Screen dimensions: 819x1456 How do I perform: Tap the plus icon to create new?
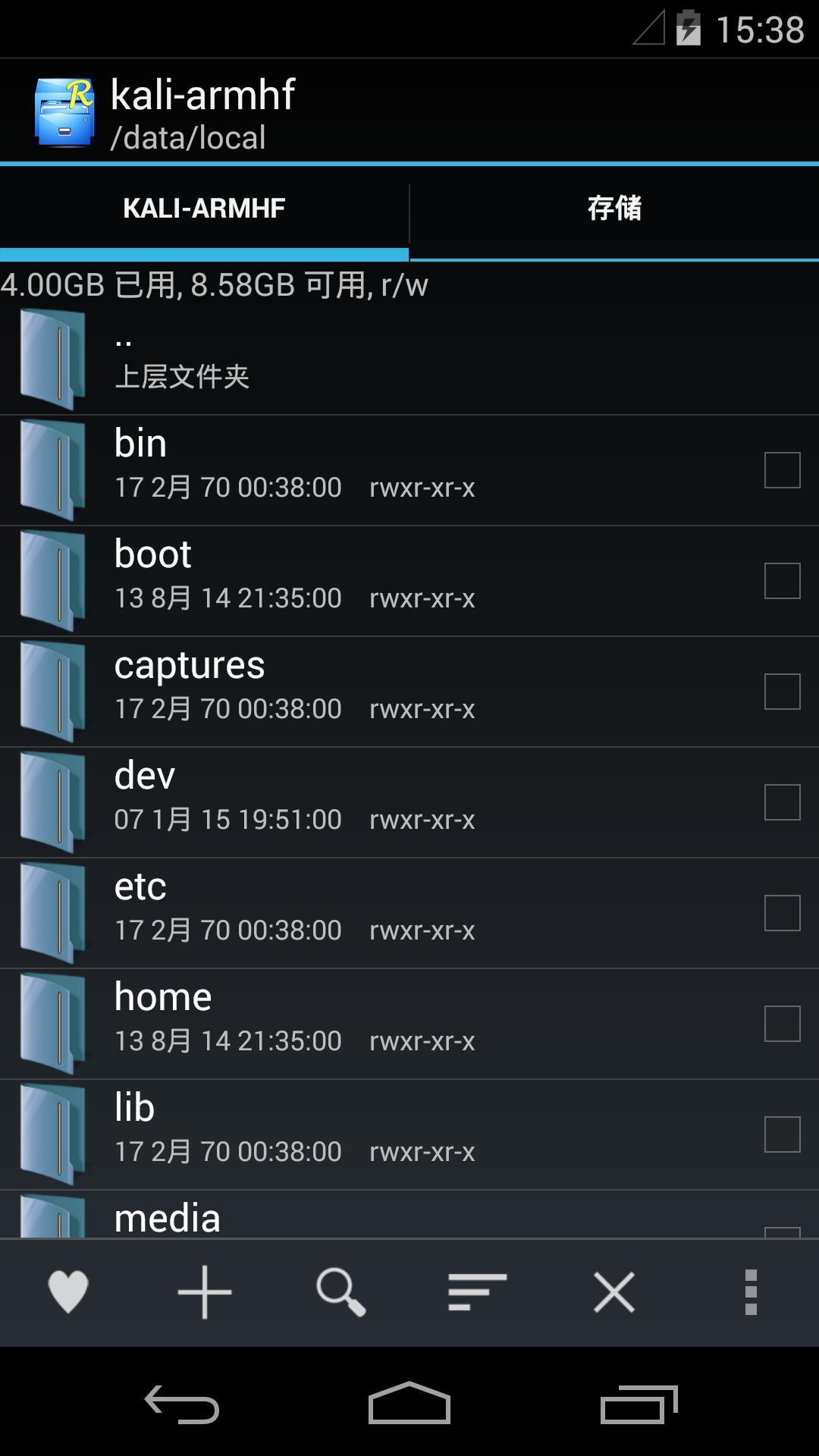pos(205,1291)
